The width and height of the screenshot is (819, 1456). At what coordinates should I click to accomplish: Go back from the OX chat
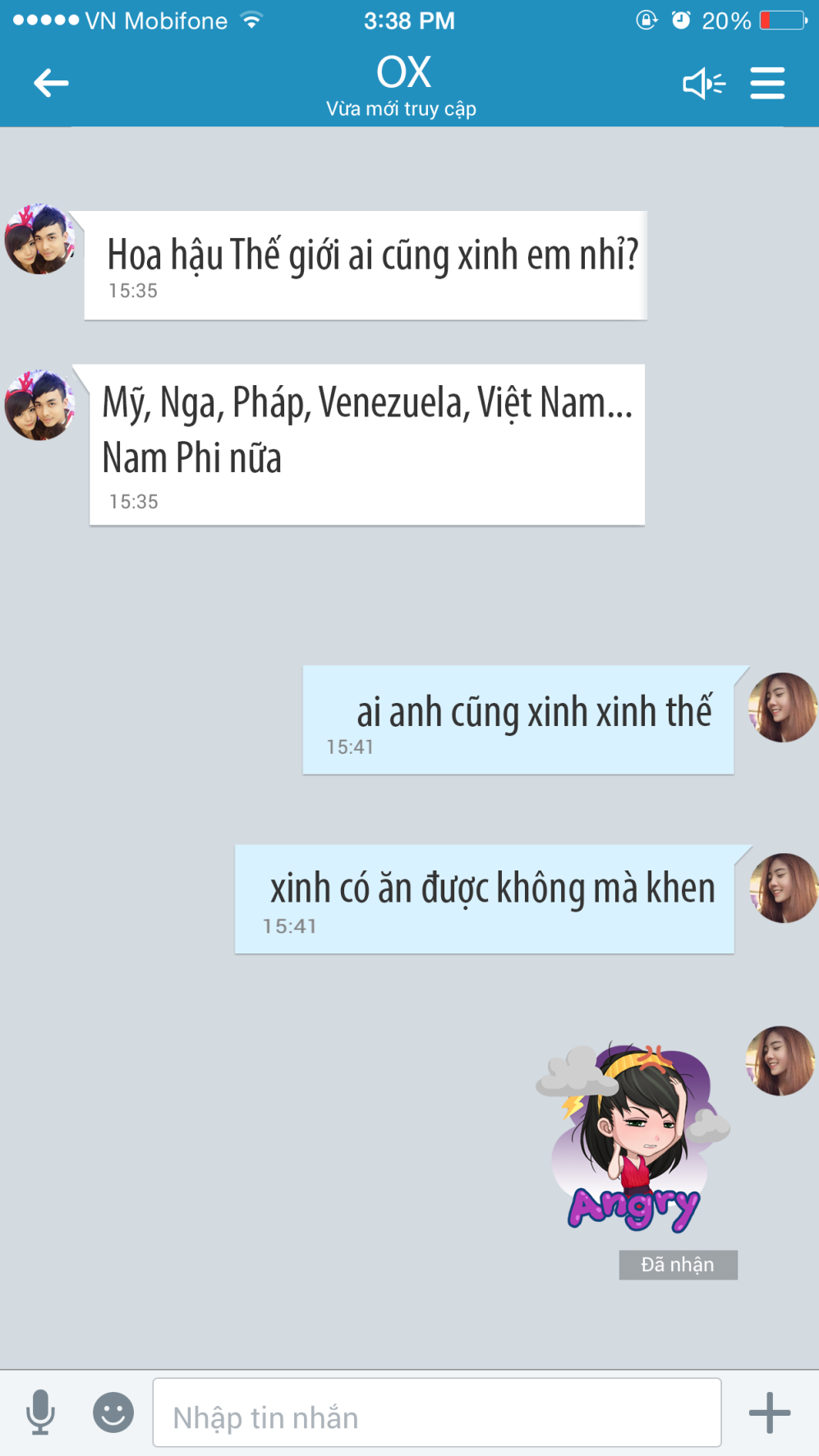tap(51, 83)
